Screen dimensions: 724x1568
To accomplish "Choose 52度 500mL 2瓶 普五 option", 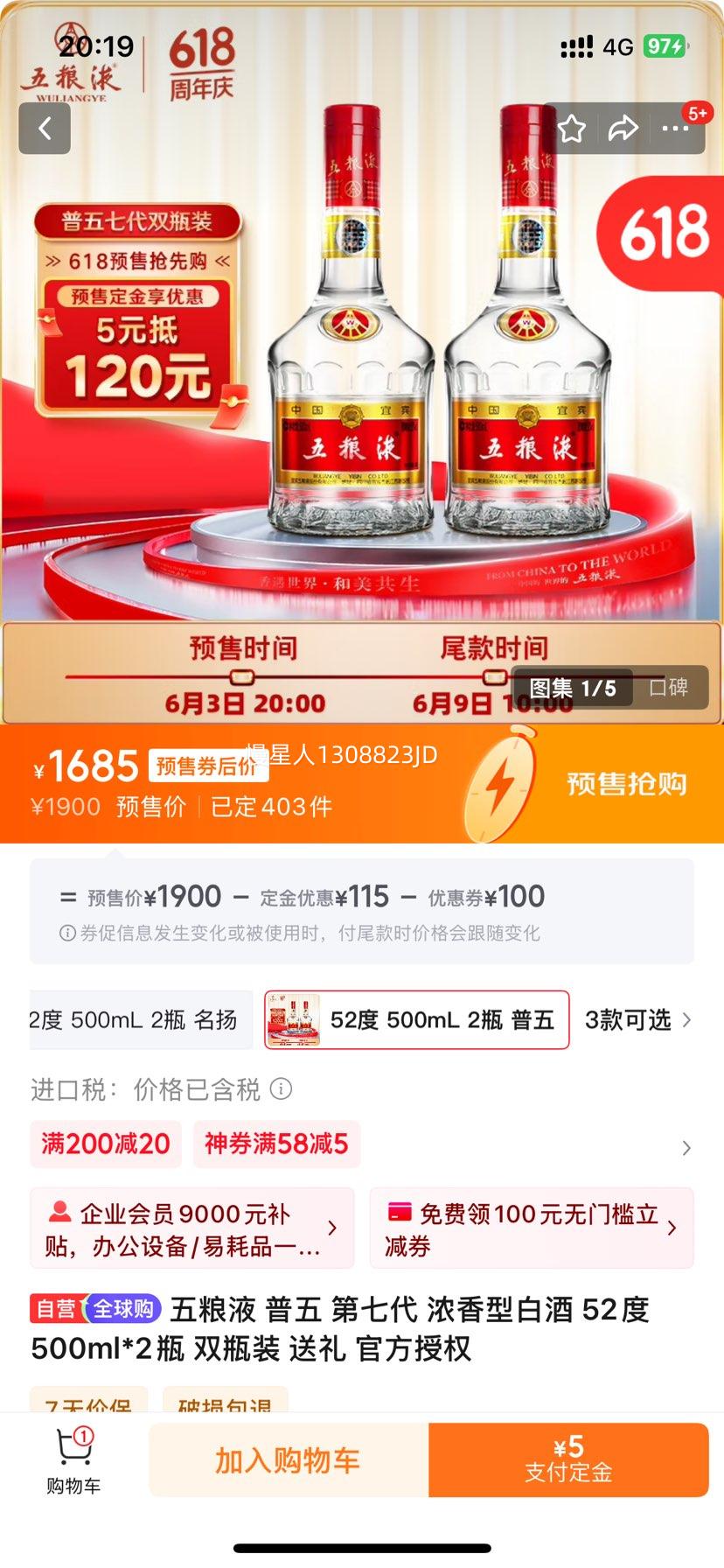I will 417,1019.
